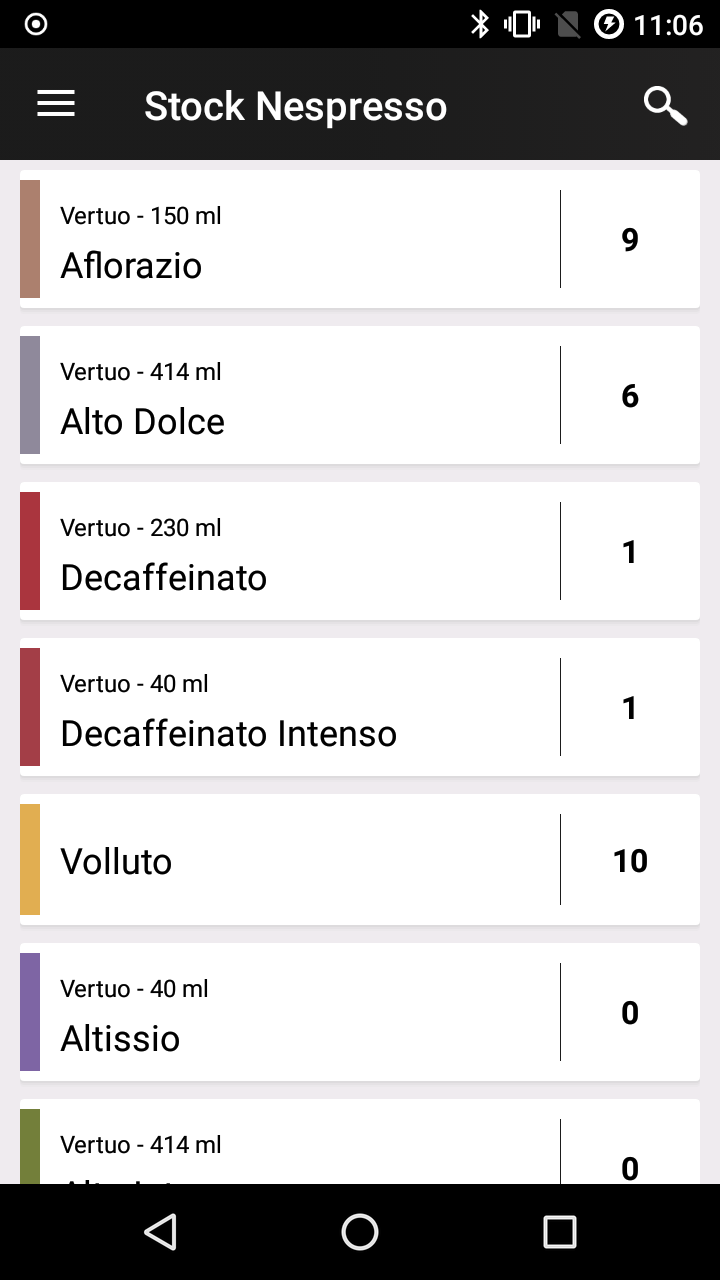Open the Aflorazio capsule card

pyautogui.click(x=360, y=239)
